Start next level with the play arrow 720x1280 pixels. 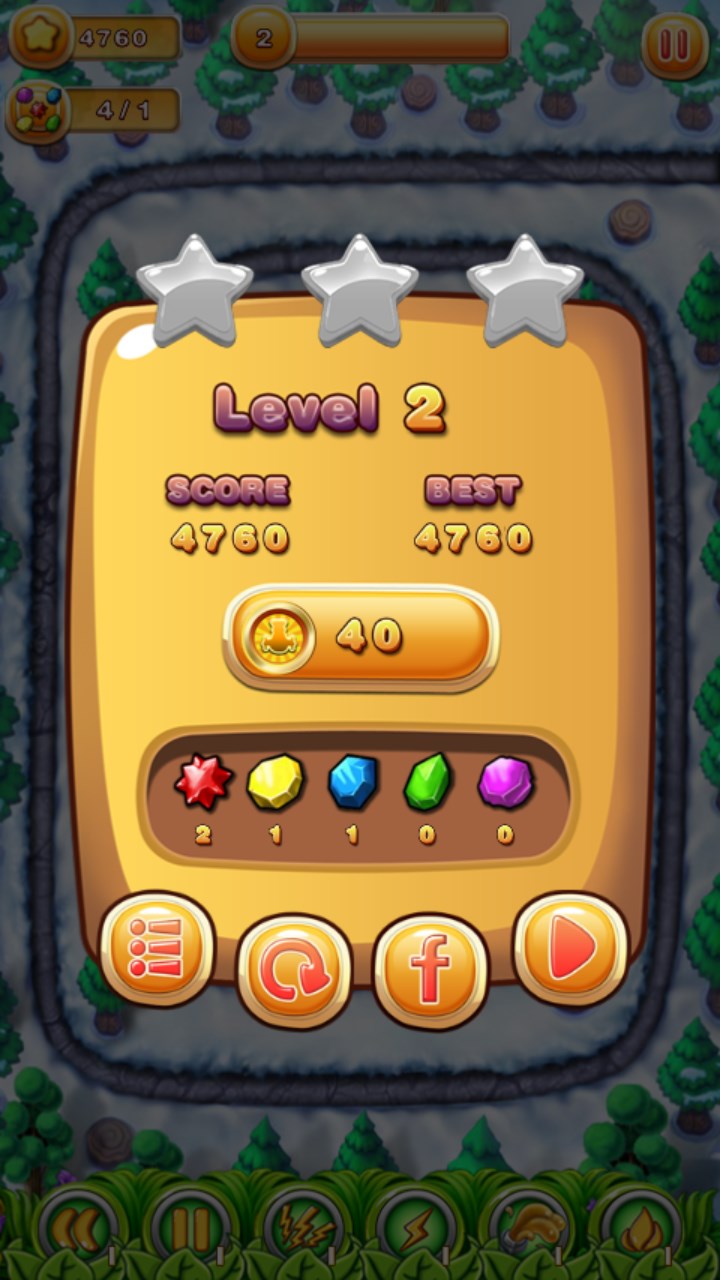tap(570, 947)
